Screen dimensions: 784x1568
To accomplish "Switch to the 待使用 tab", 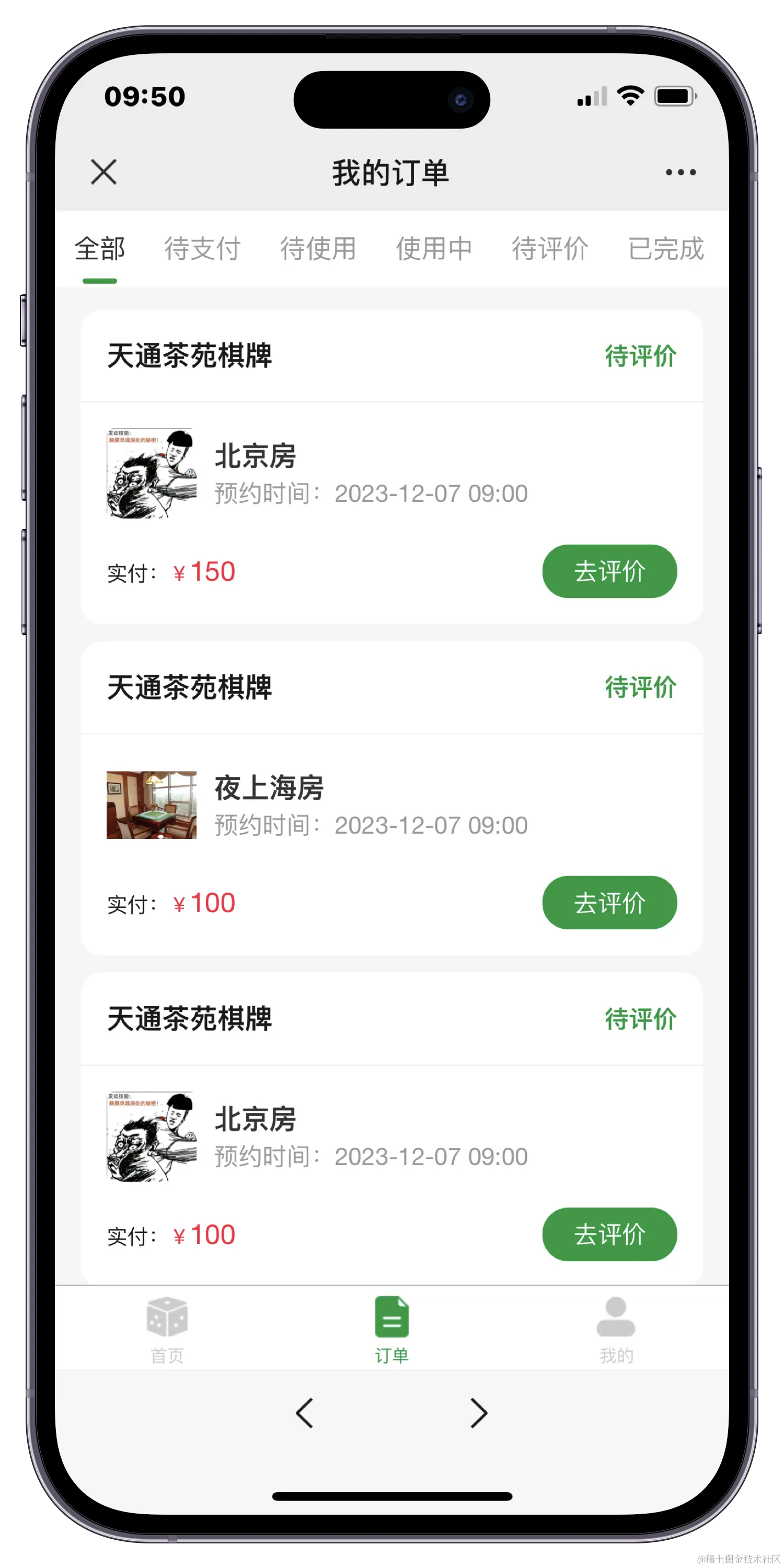I will click(318, 249).
